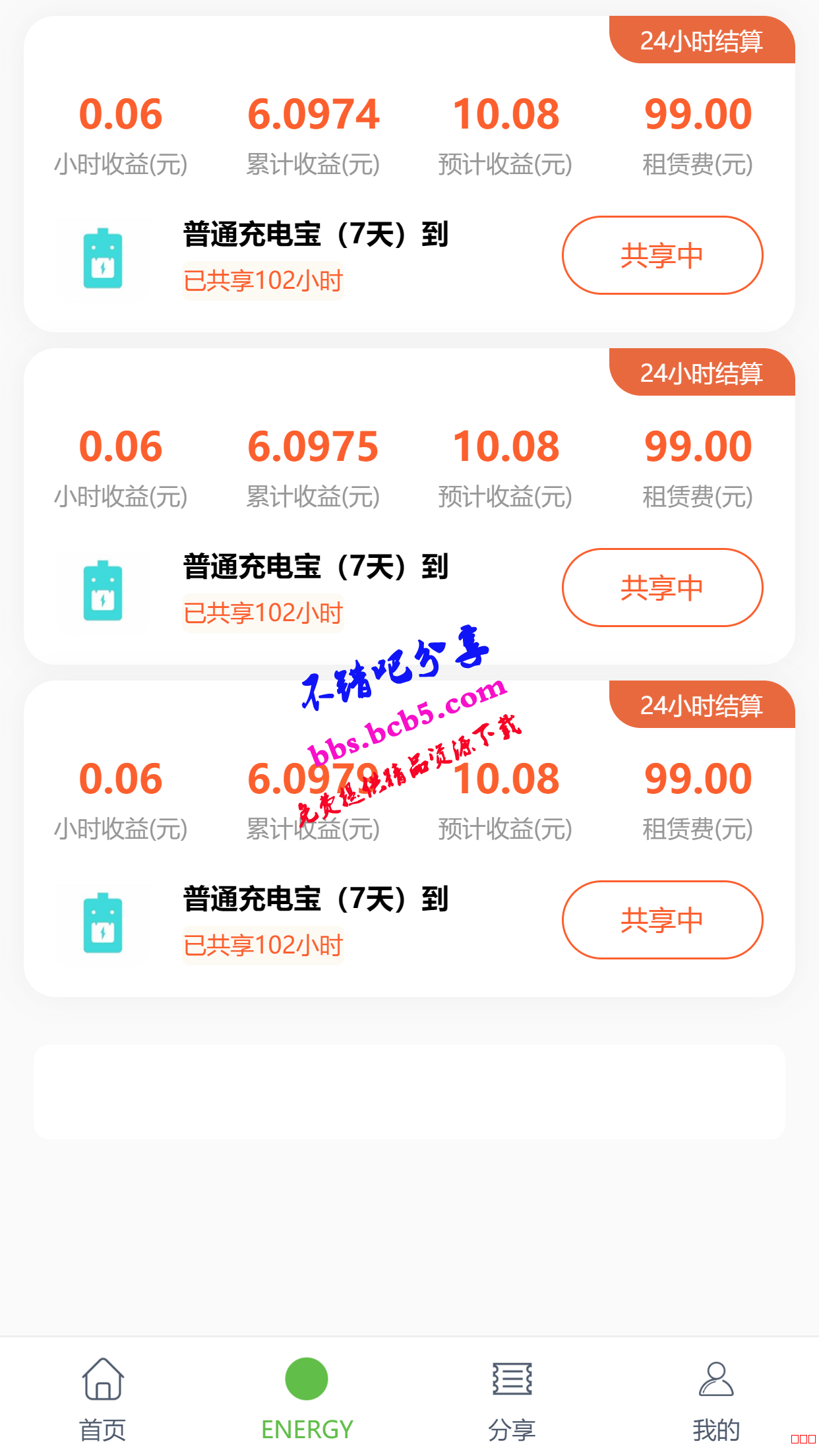Tap 共享中 on the 6.0979 earnings card
This screenshot has height=1456, width=819.
662,920
